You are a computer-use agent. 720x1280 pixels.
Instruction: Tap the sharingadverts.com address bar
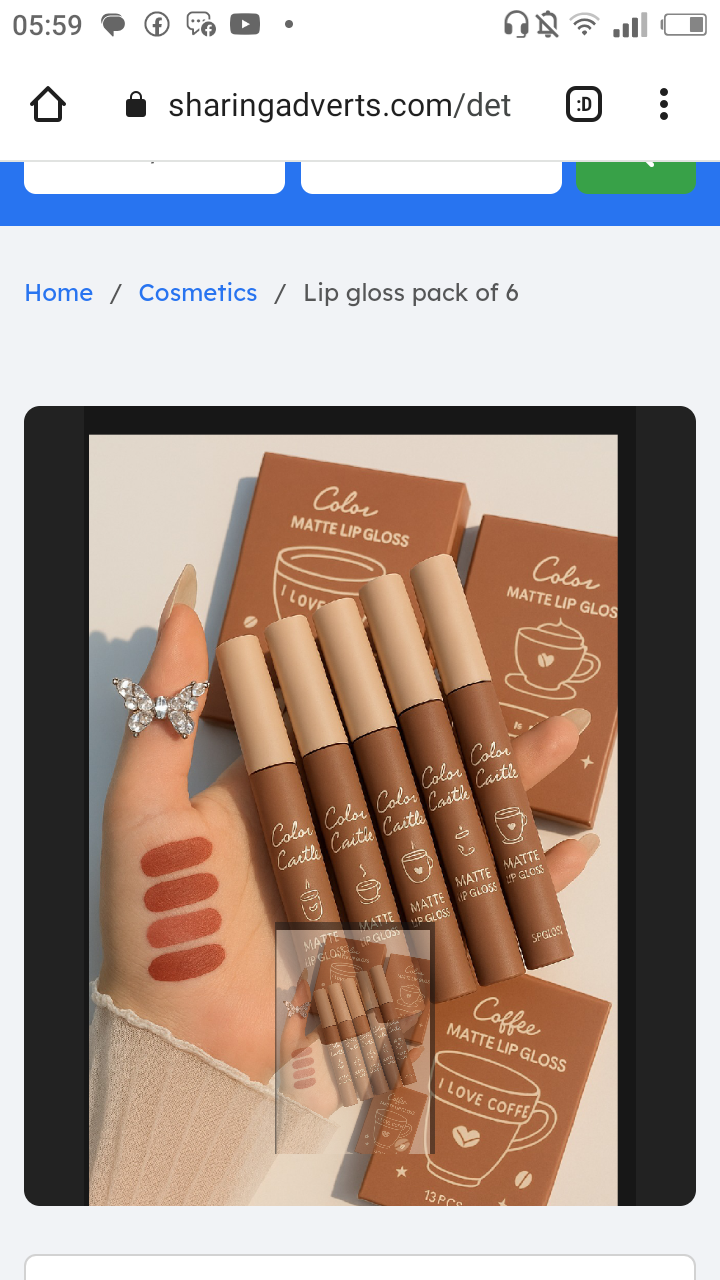(x=338, y=105)
